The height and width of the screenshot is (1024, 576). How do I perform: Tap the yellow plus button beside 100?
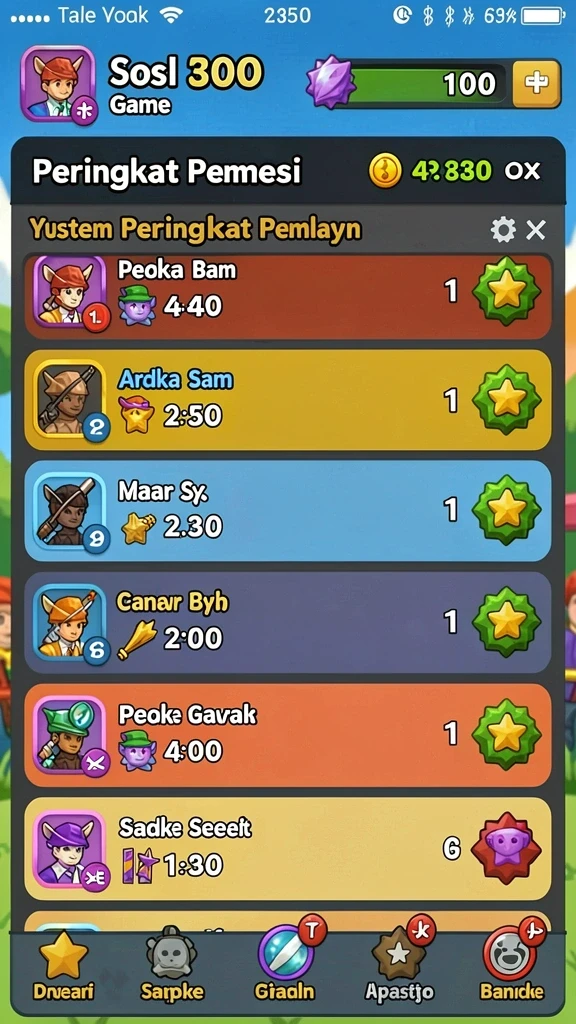[x=536, y=83]
